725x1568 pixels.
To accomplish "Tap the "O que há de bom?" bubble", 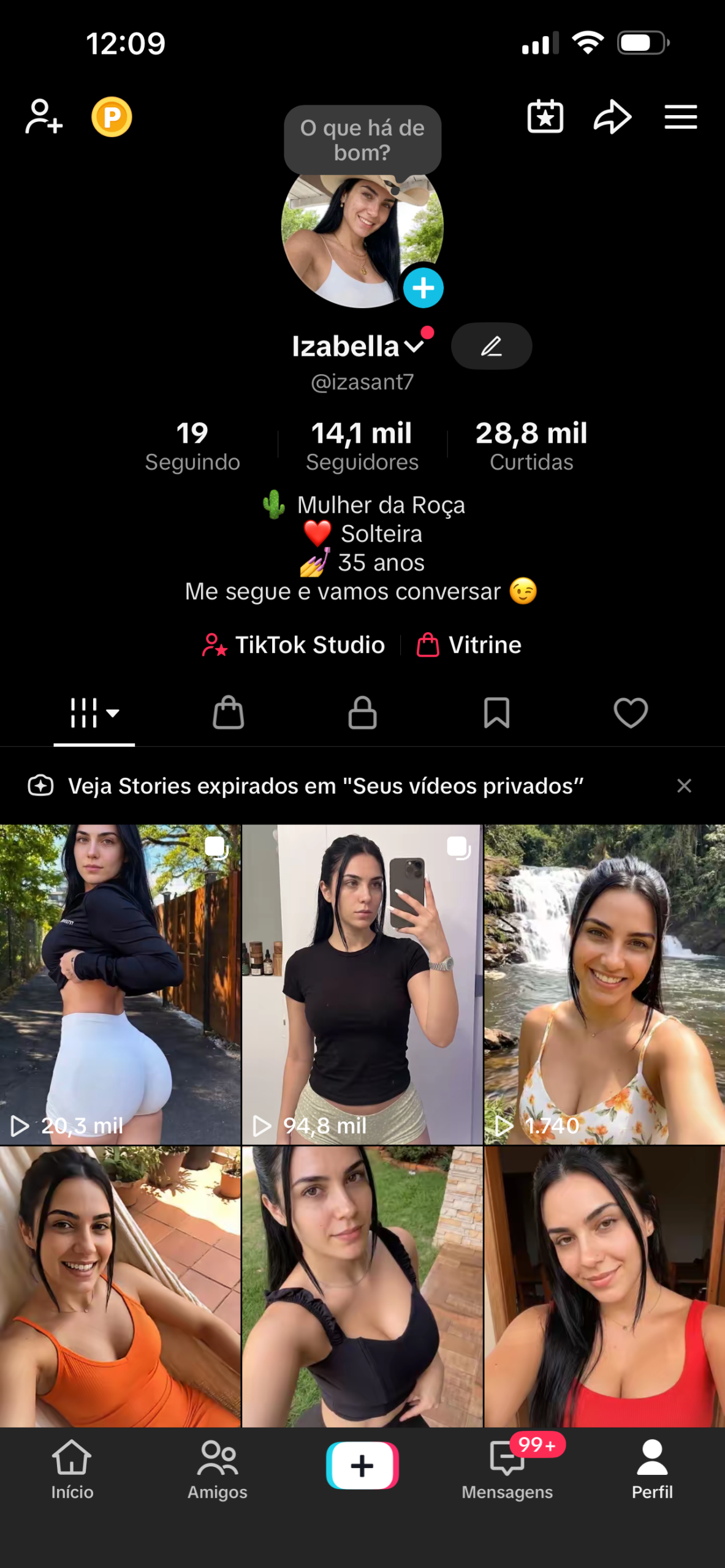I will point(362,140).
